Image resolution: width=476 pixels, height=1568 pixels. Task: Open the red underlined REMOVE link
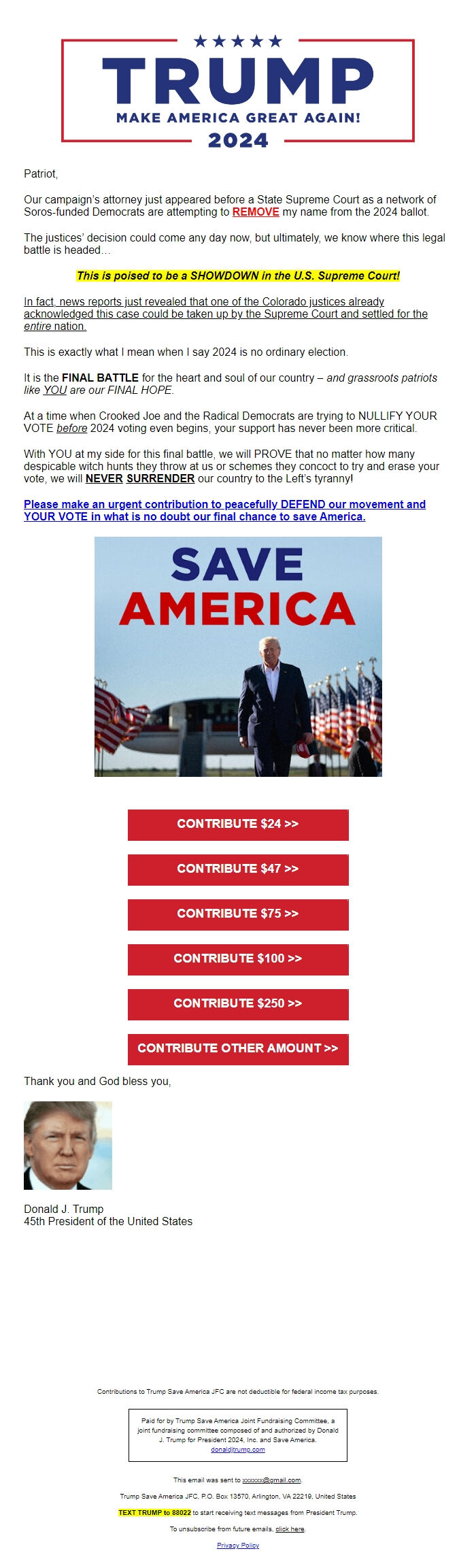coord(256,212)
